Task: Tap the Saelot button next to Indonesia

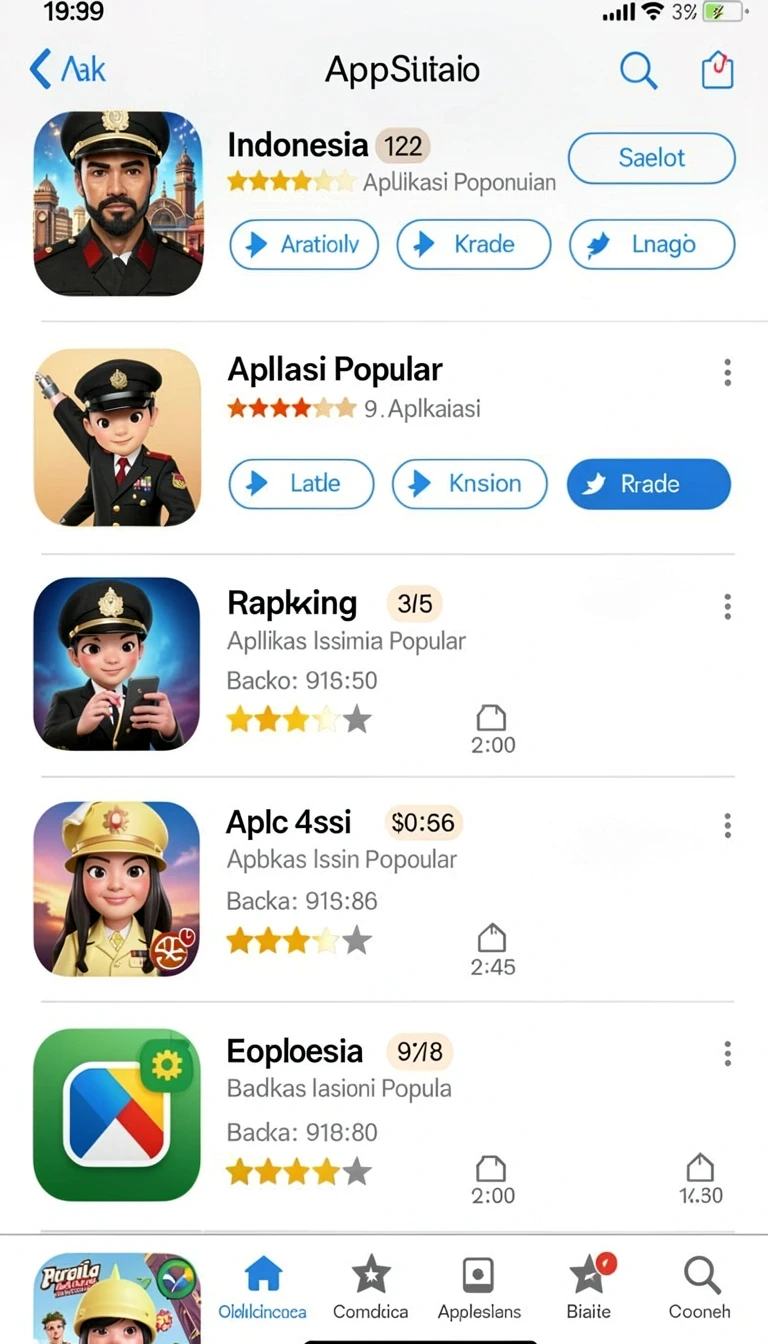Action: pos(652,158)
